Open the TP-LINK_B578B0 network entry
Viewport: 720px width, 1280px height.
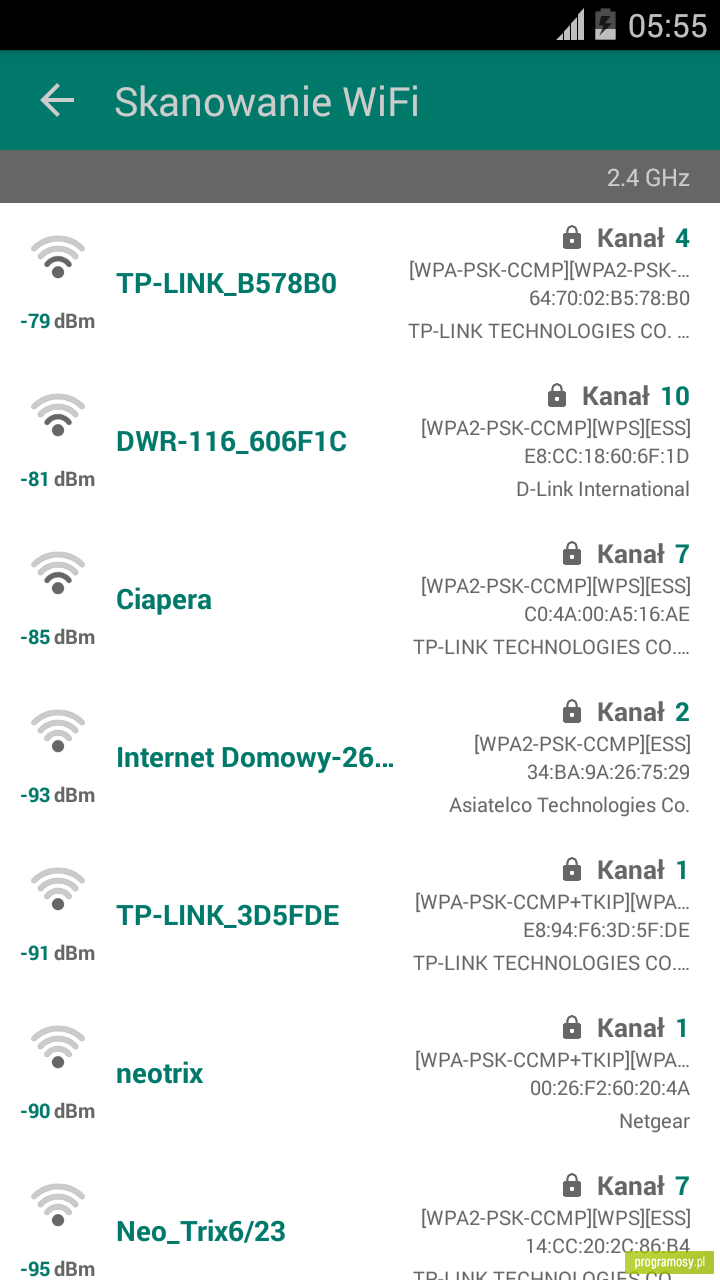(360, 283)
